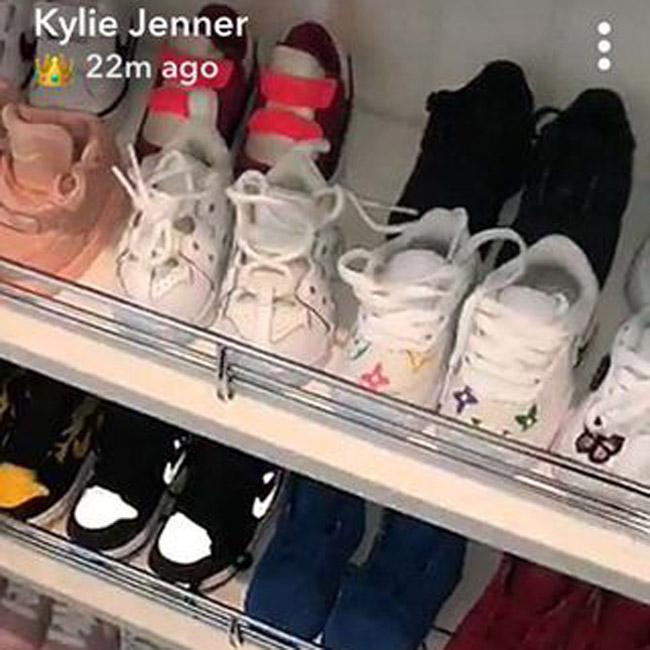Open the three-dot overflow menu
This screenshot has height=650, width=650.
click(603, 46)
